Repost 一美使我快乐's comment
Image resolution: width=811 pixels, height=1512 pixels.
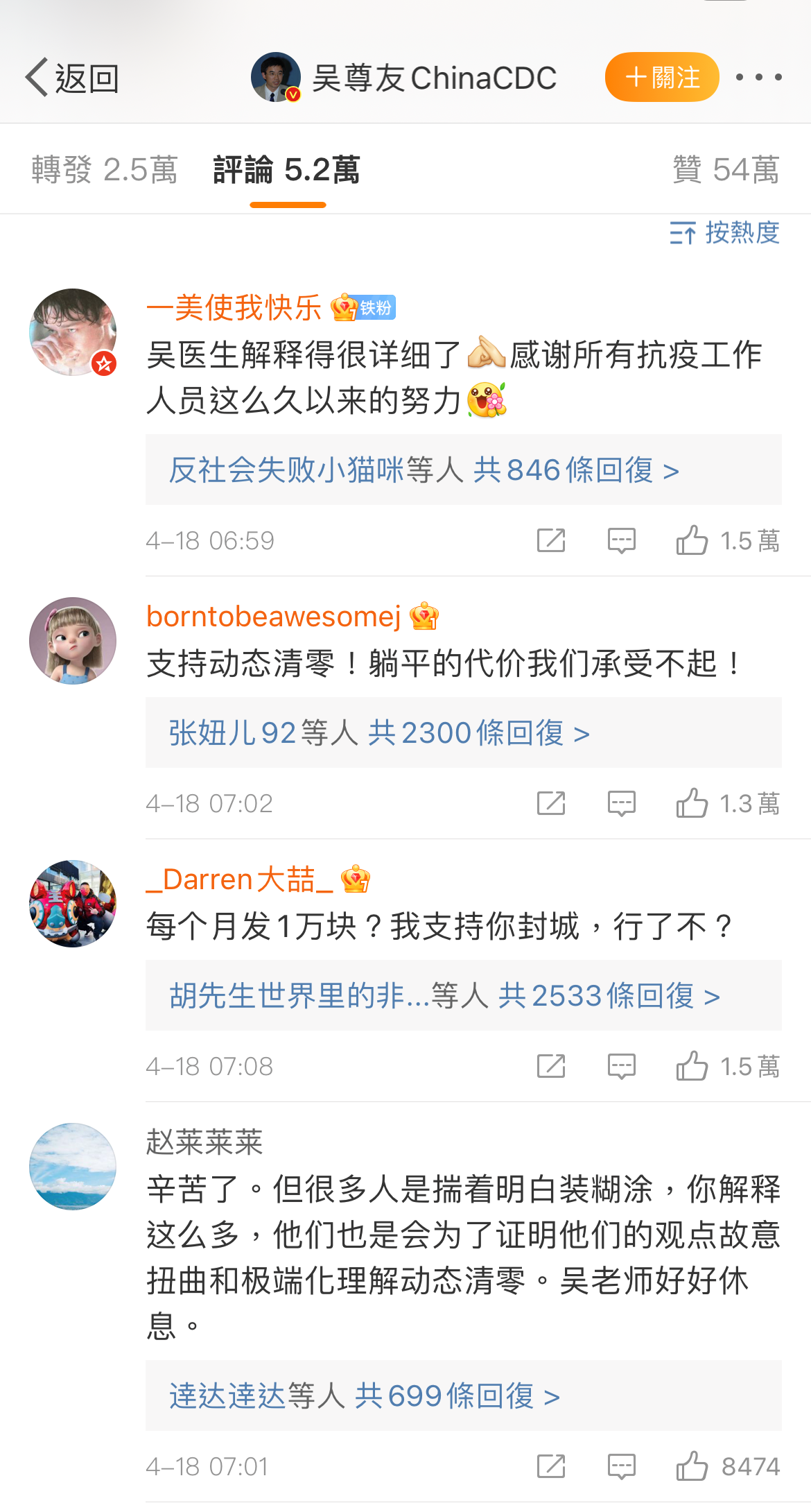551,540
